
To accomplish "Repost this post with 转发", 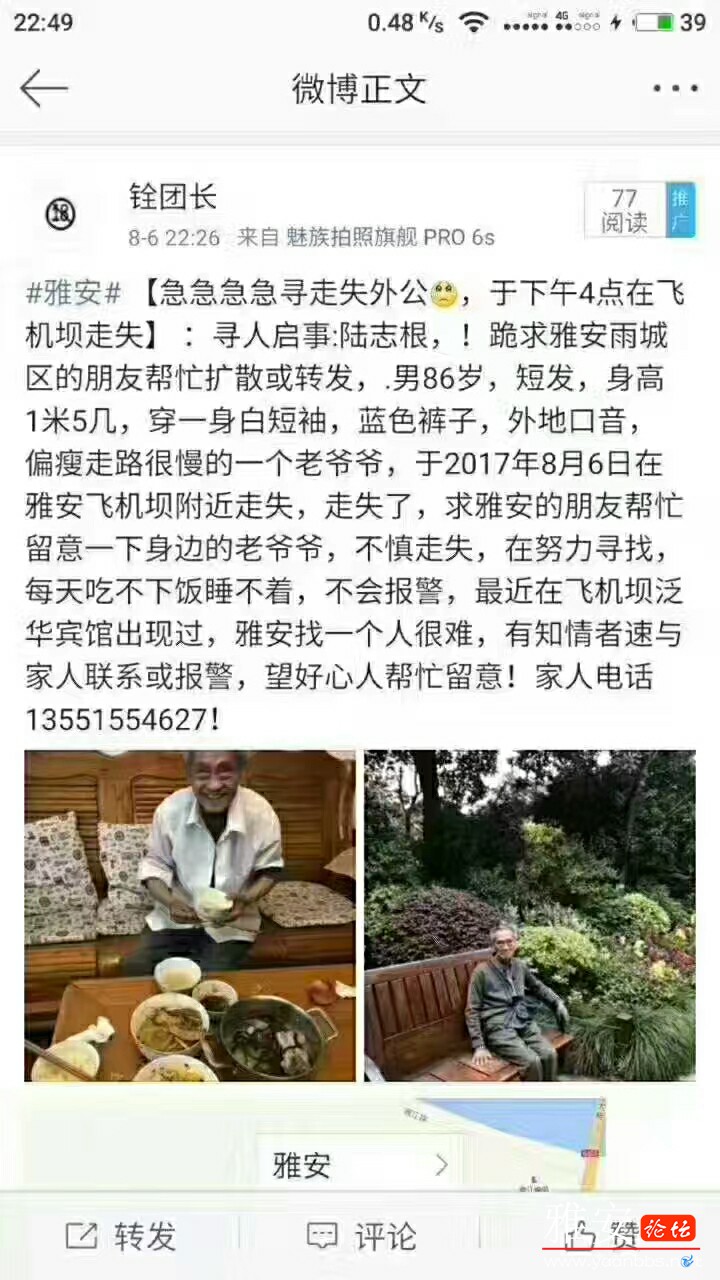I will (120, 1237).
